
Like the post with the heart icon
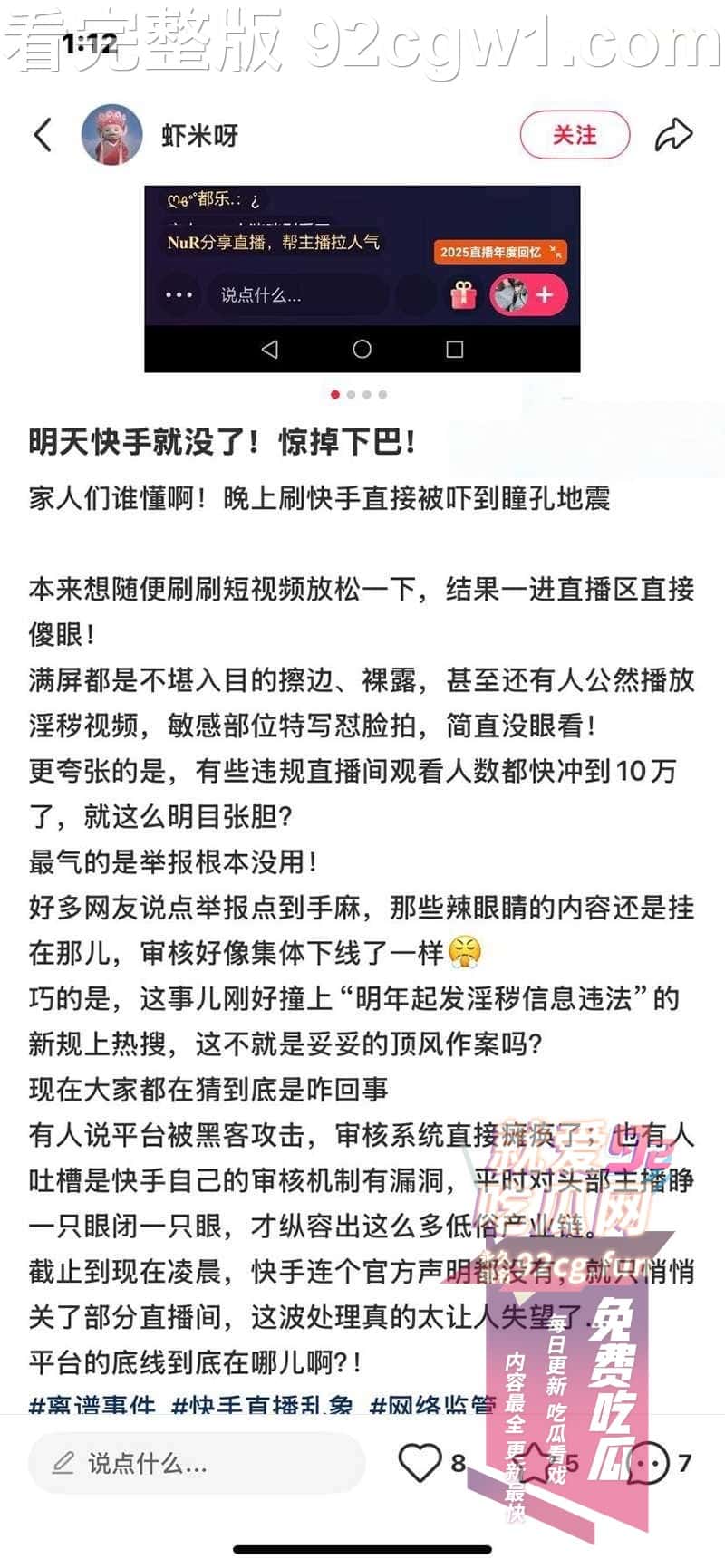pyautogui.click(x=420, y=1463)
